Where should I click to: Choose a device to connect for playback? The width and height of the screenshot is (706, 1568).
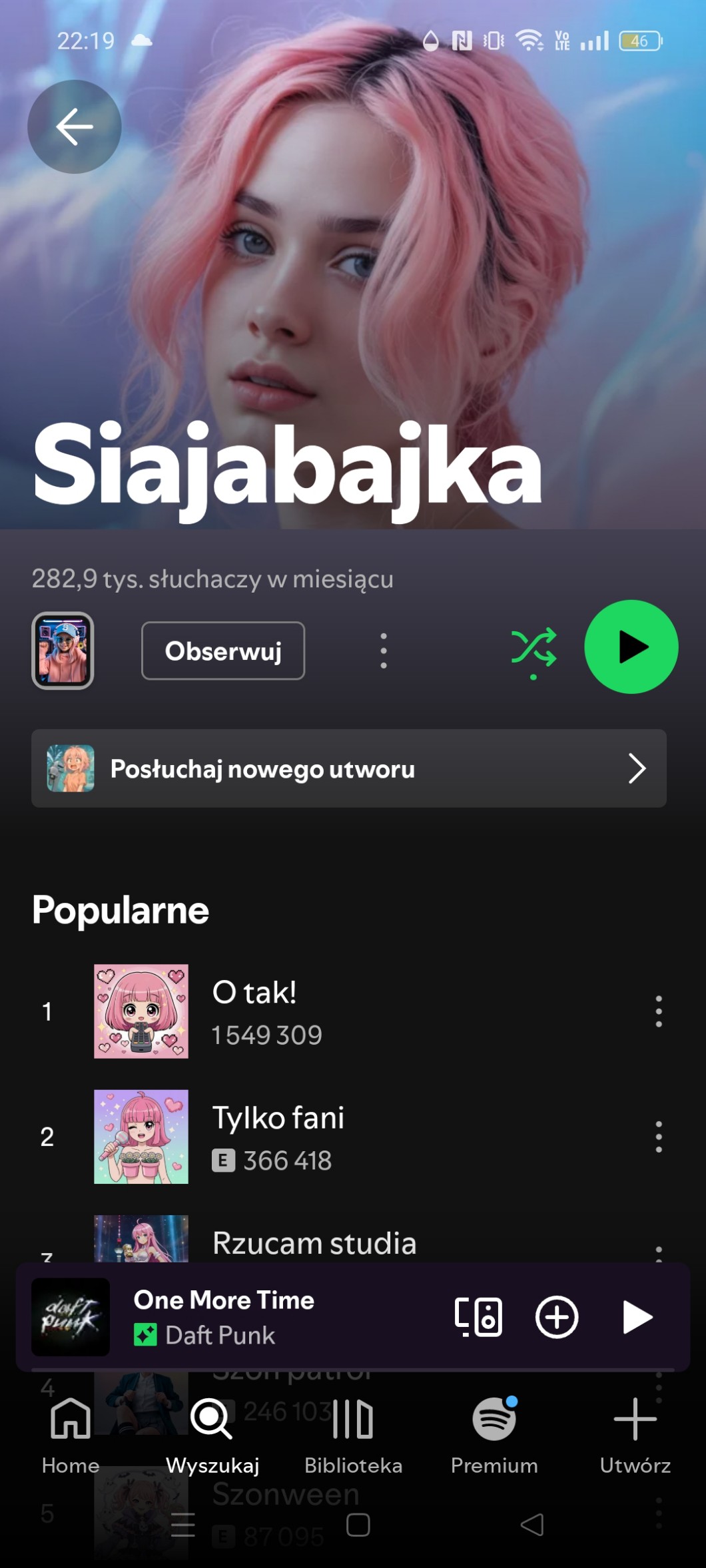pos(478,1316)
